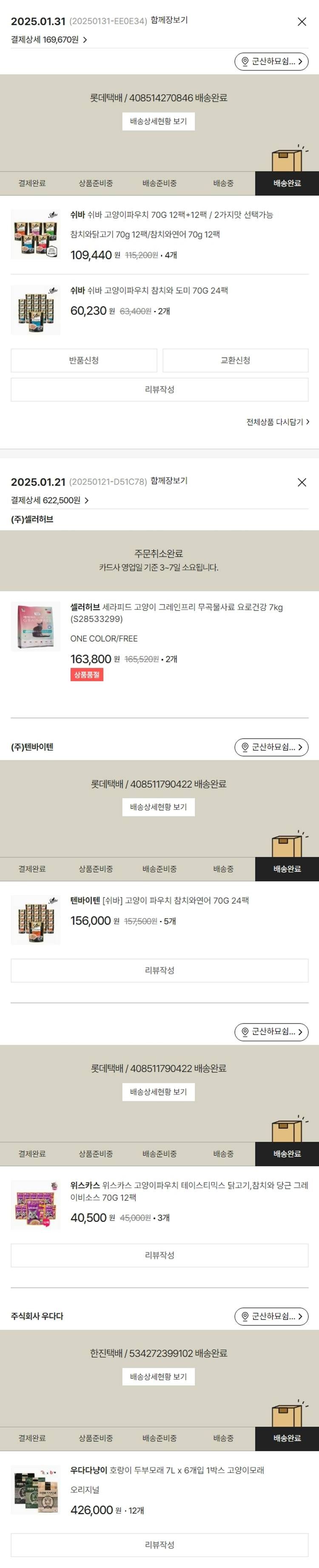Open the 위스카스 고양이파우치 product
The width and height of the screenshot is (319, 1568).
pyautogui.click(x=188, y=1191)
